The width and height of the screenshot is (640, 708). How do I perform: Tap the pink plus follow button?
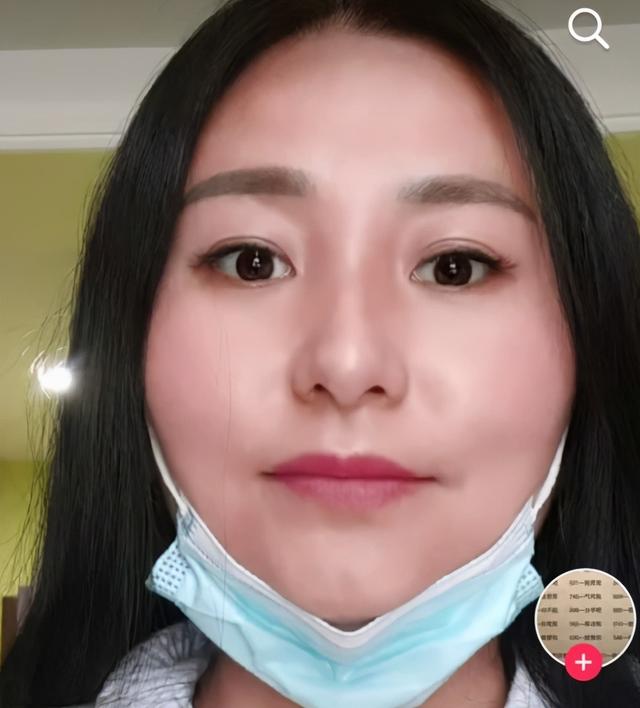583,662
